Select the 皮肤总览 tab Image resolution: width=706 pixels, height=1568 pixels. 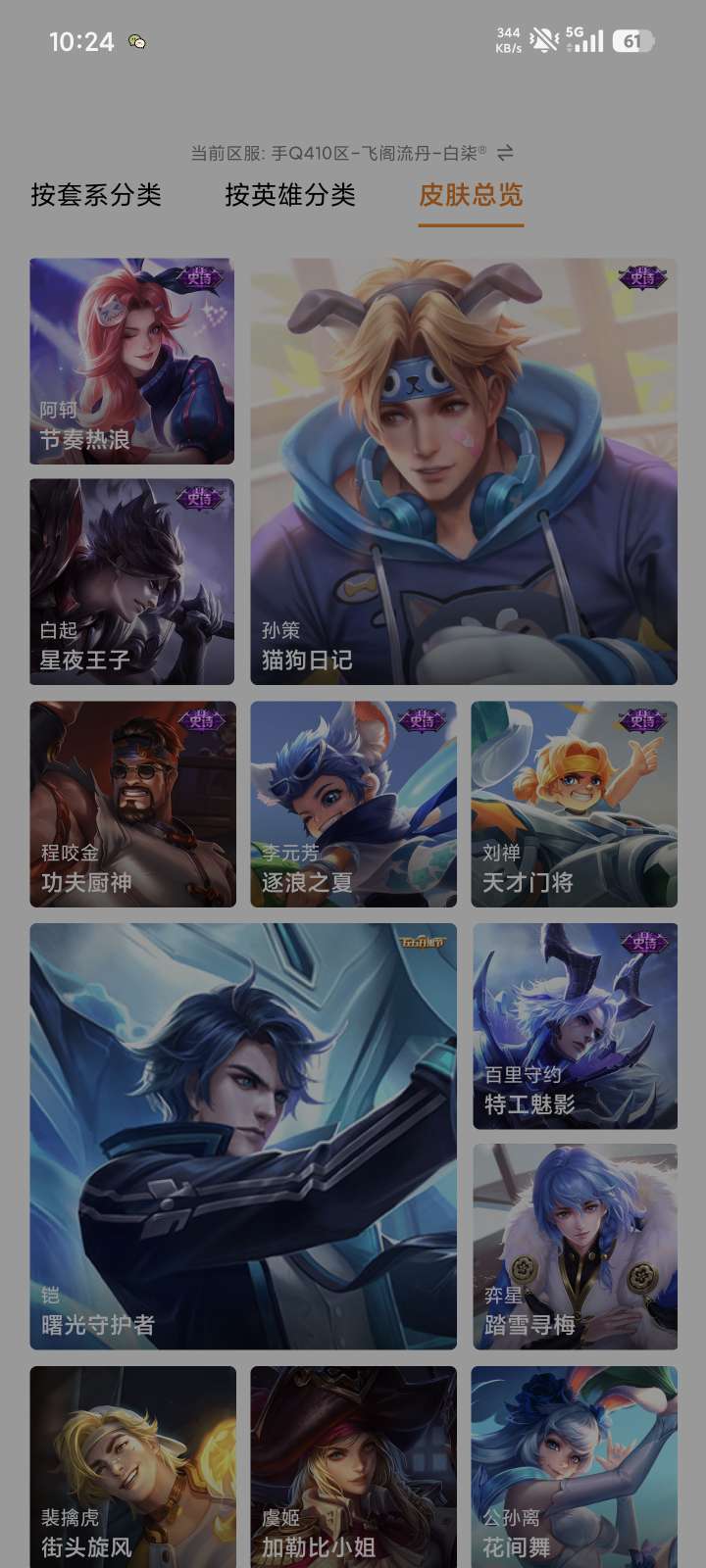click(x=471, y=195)
